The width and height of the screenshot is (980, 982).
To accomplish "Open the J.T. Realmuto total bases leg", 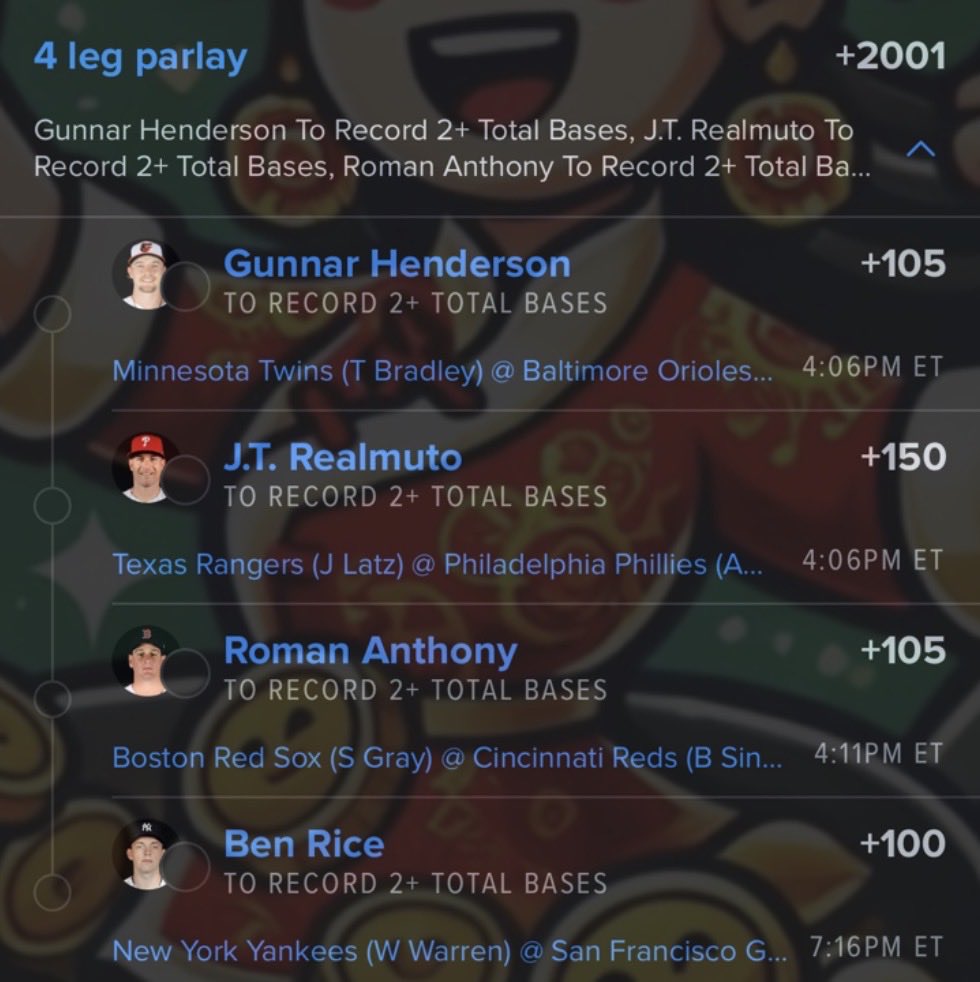I will coord(342,459).
